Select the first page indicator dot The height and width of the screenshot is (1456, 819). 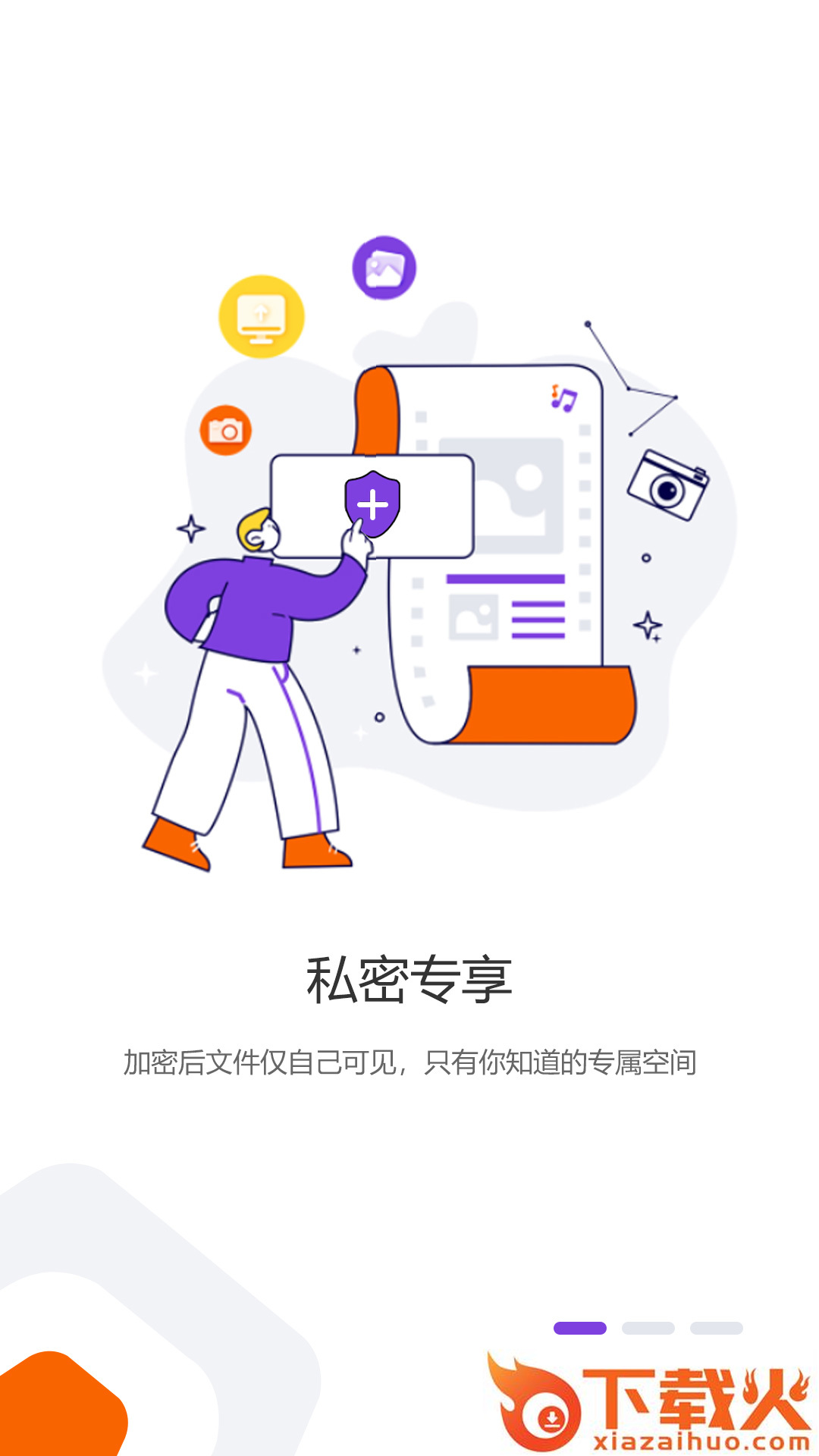click(x=580, y=1328)
